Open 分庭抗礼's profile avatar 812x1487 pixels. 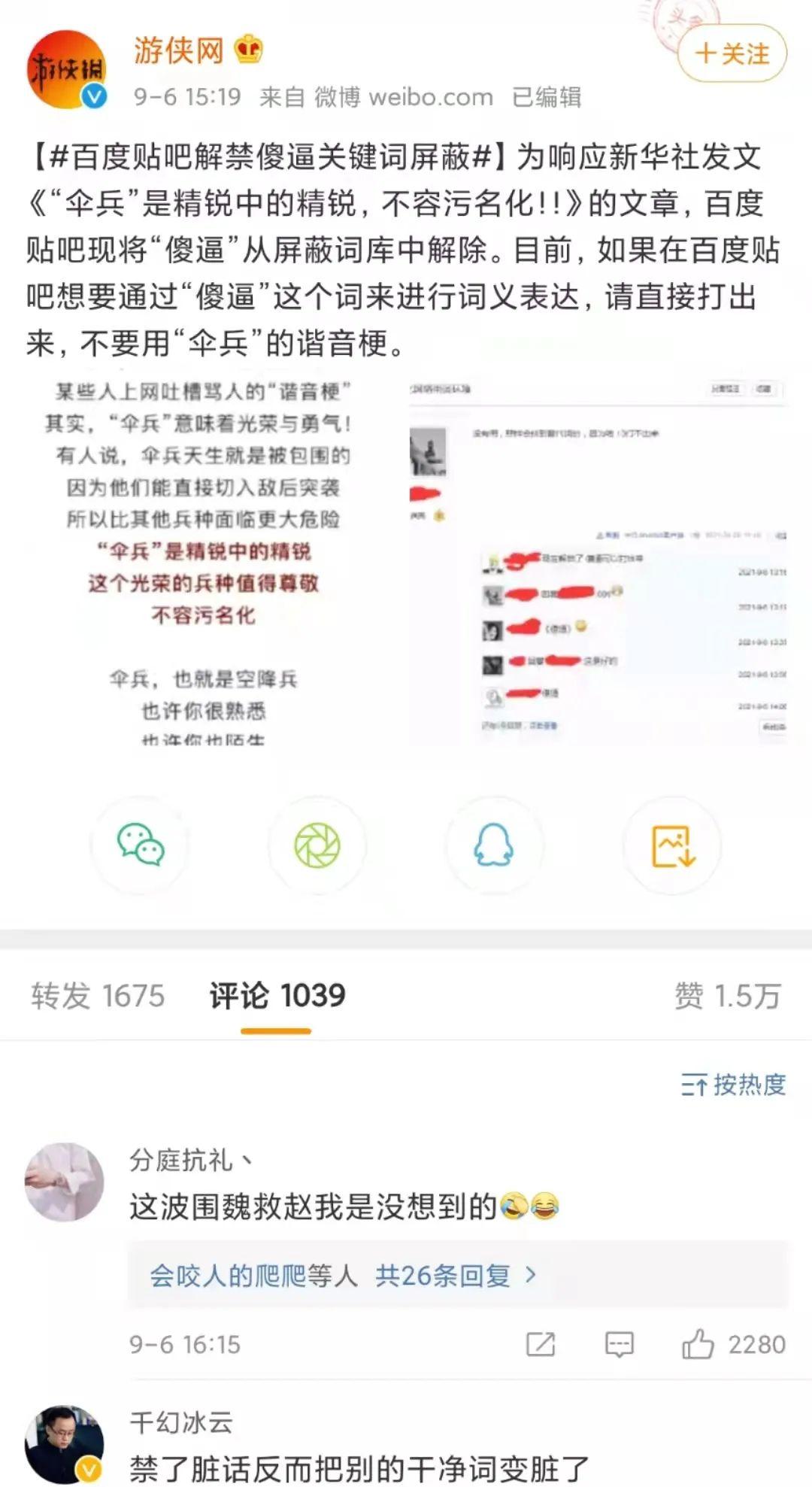65,1182
